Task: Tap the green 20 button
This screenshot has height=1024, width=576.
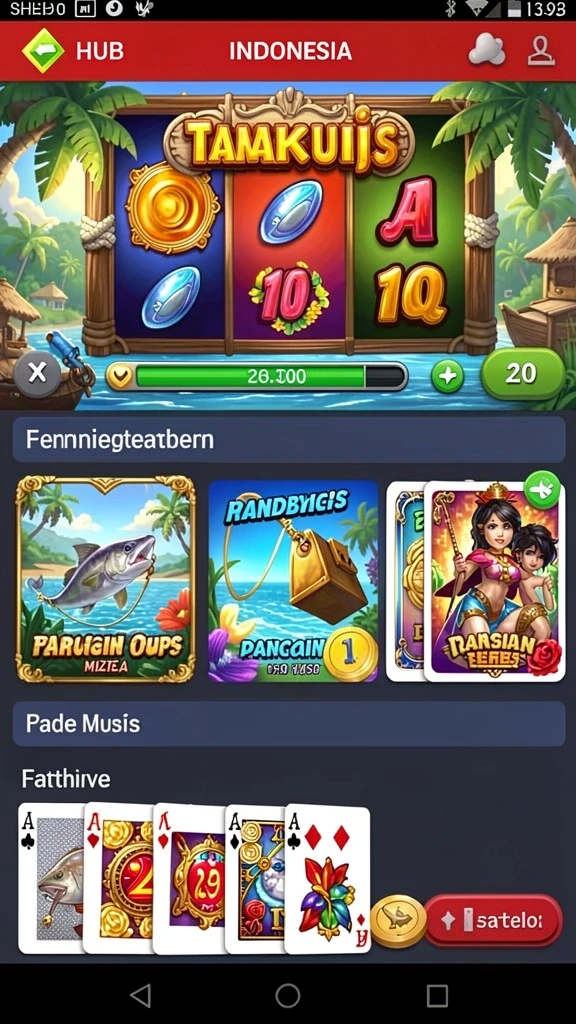Action: (x=522, y=374)
